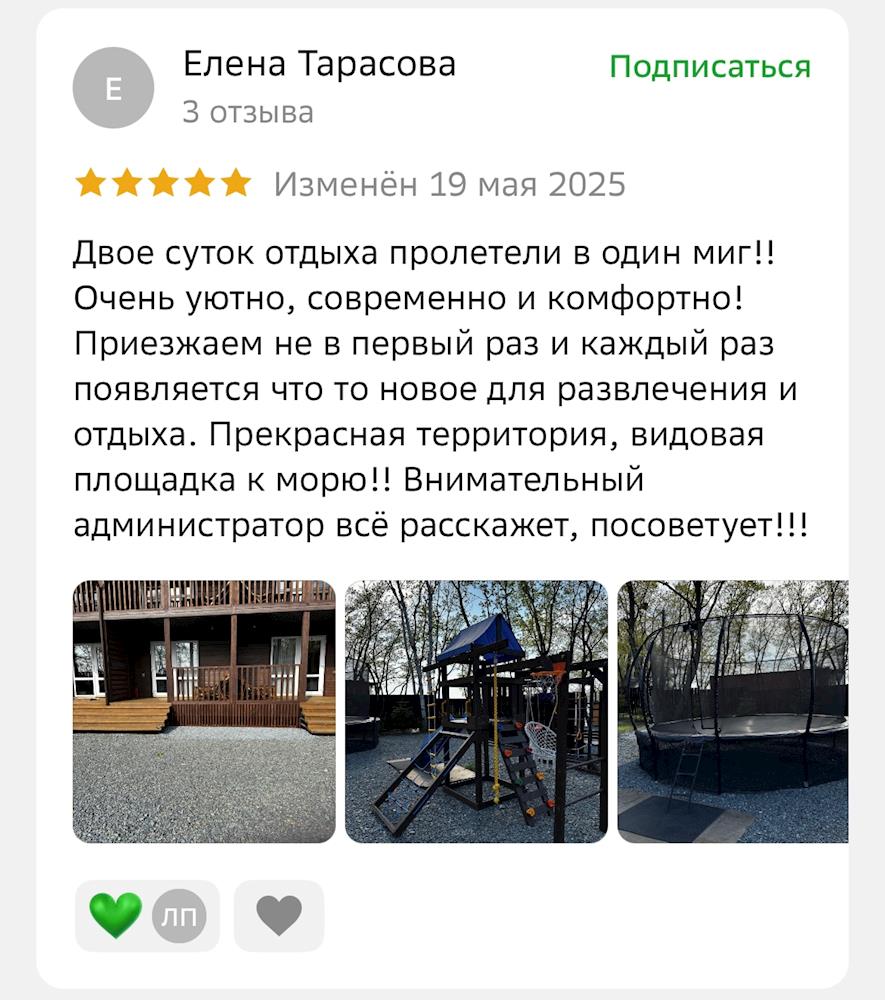Viewport: 885px width, 1000px height.
Task: View the playground photo
Action: click(x=476, y=711)
